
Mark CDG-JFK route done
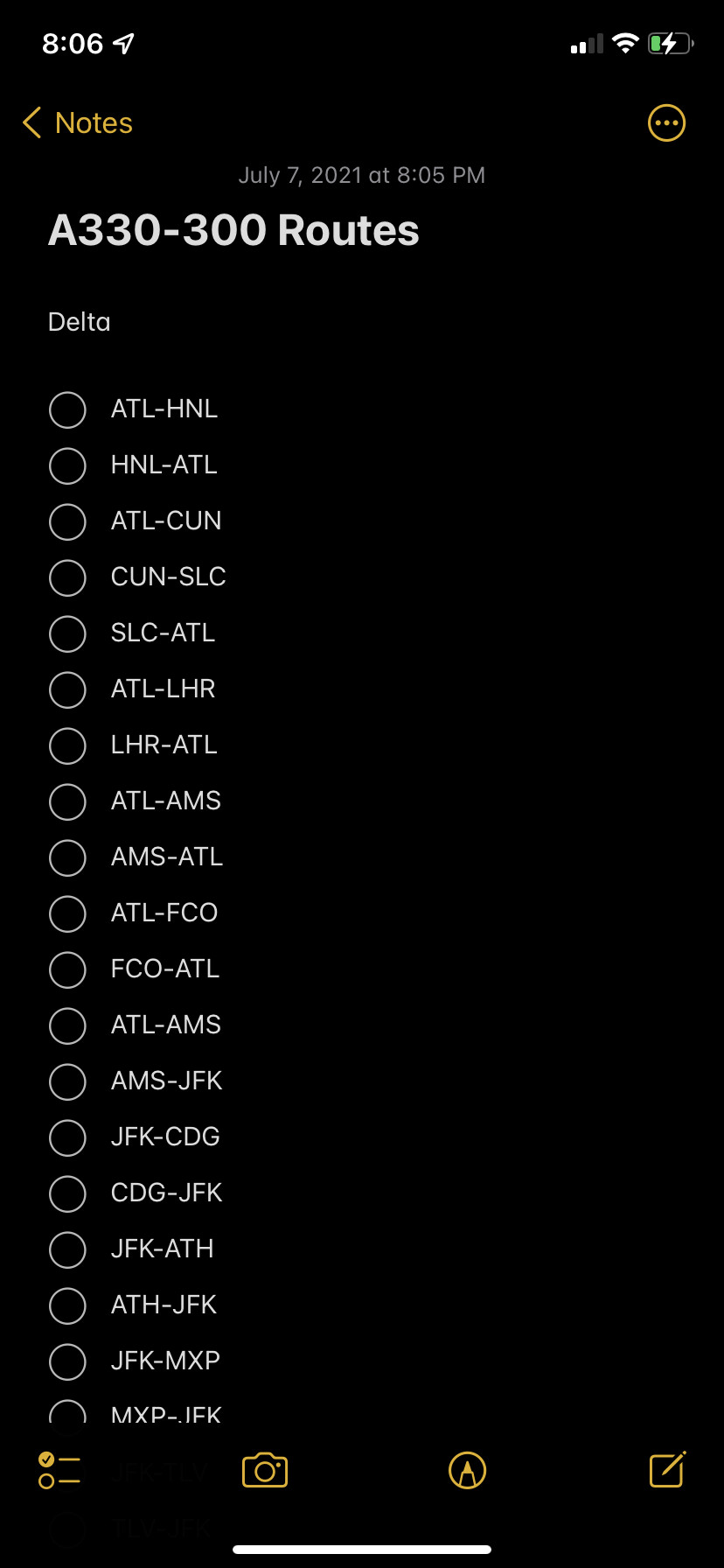coord(67,1193)
